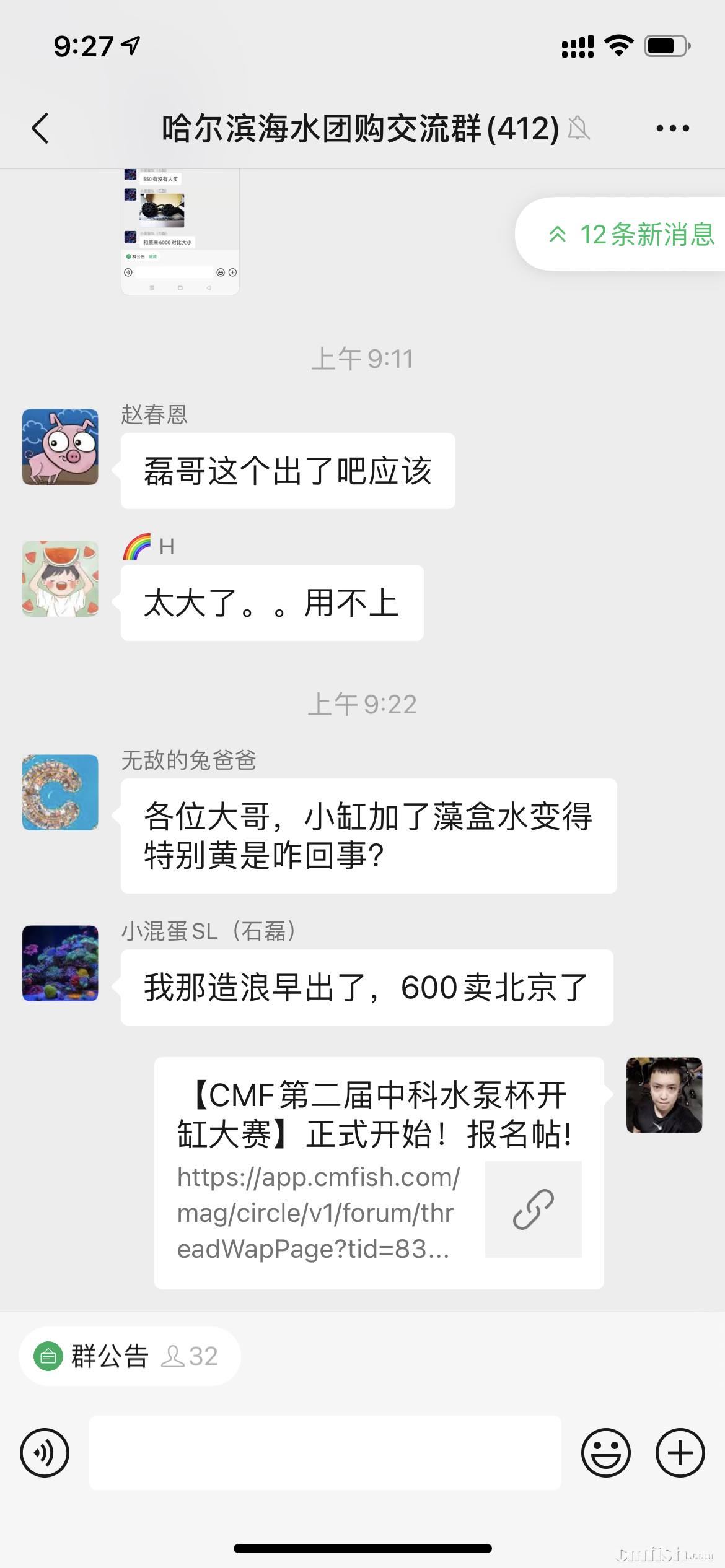Tap the link icon on the CMF card
This screenshot has width=725, height=1568.
click(533, 1209)
